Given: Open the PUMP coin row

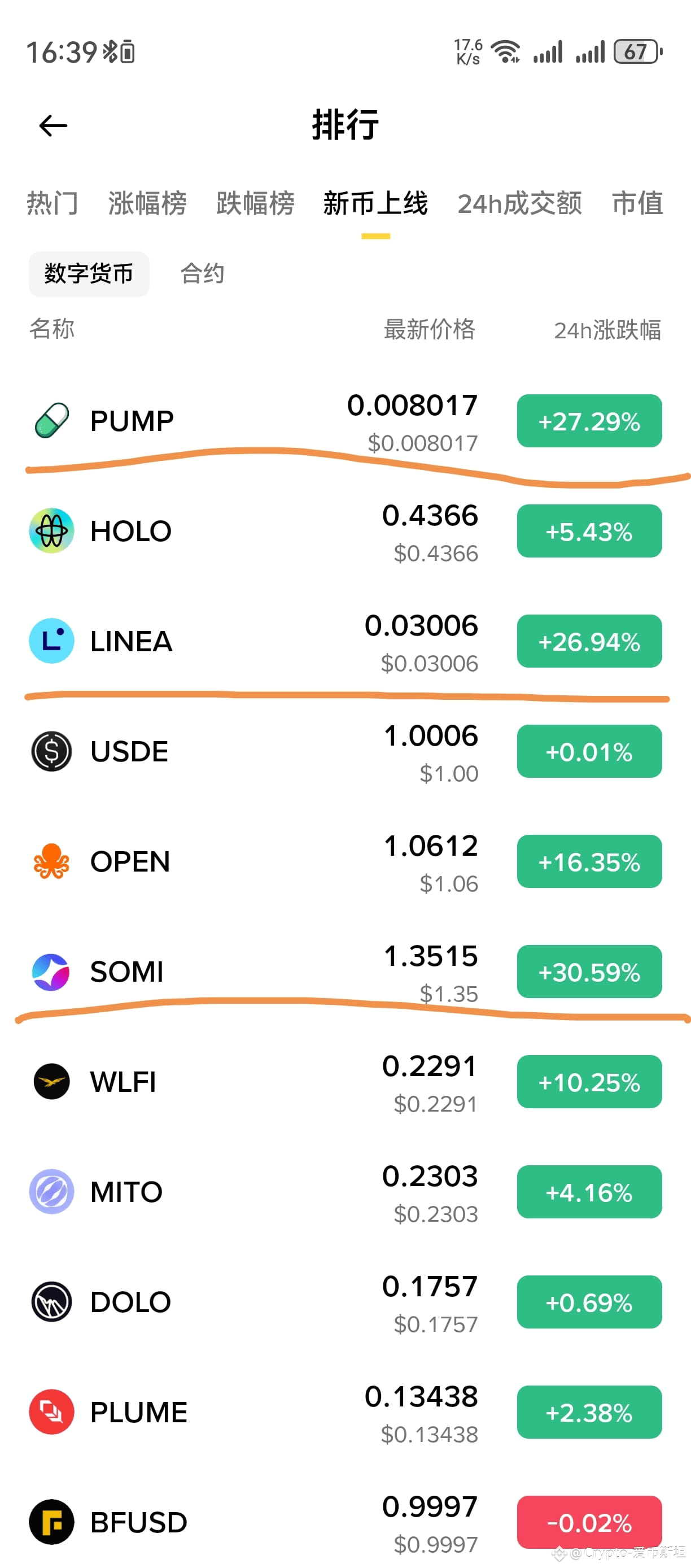Looking at the screenshot, I should pos(345,421).
